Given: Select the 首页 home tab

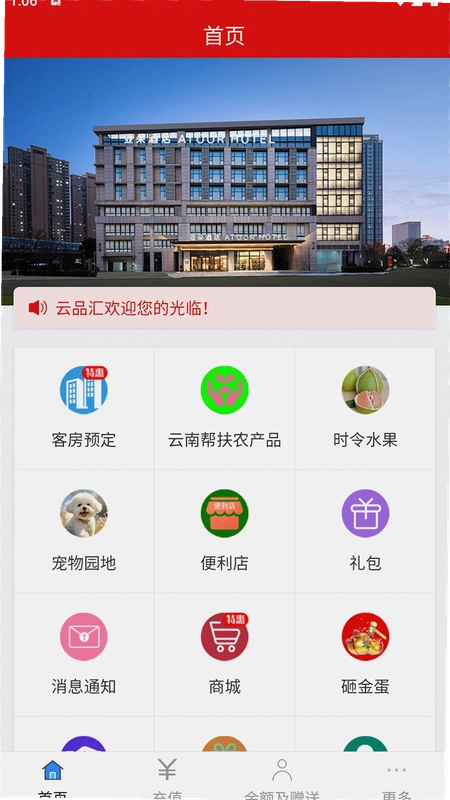Looking at the screenshot, I should pos(53,778).
